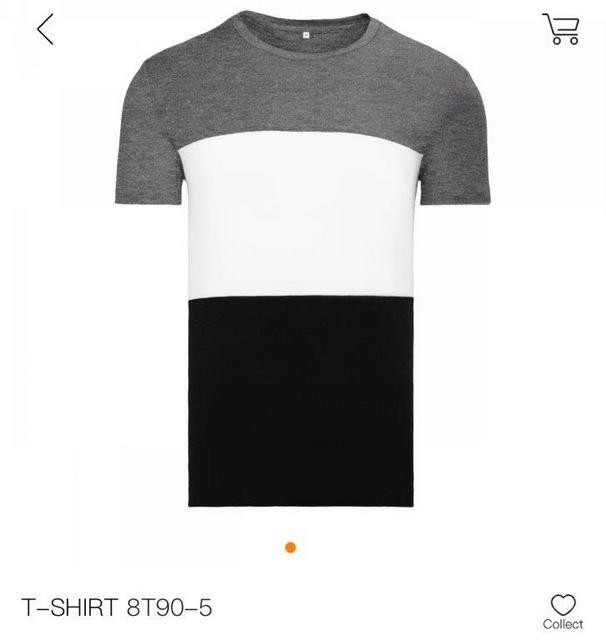The height and width of the screenshot is (640, 606).
Task: Collect this T-shirt with the heart
Action: pyautogui.click(x=563, y=606)
